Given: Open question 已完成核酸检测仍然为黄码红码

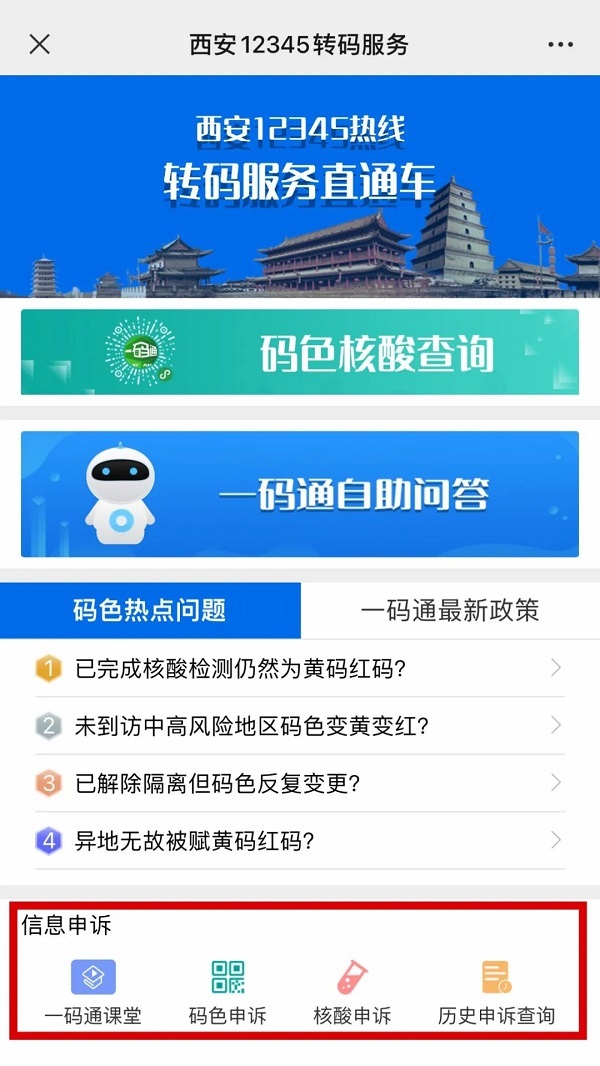Looking at the screenshot, I should (300, 669).
